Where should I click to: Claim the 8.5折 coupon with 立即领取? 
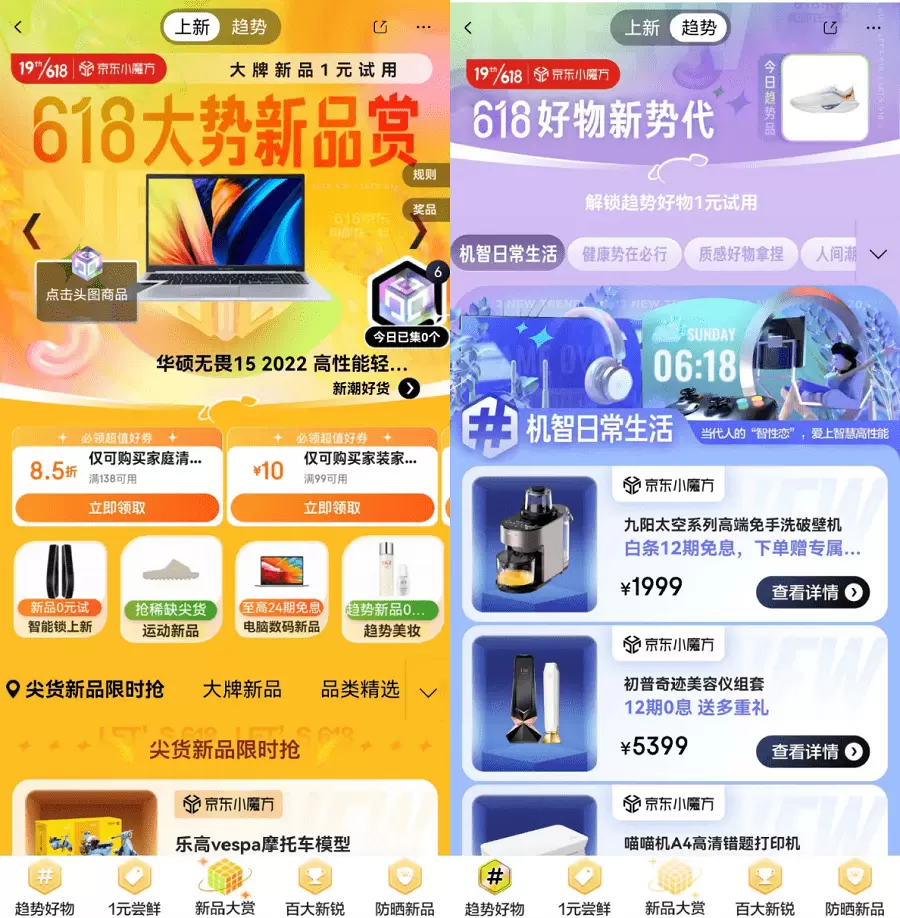tap(117, 508)
